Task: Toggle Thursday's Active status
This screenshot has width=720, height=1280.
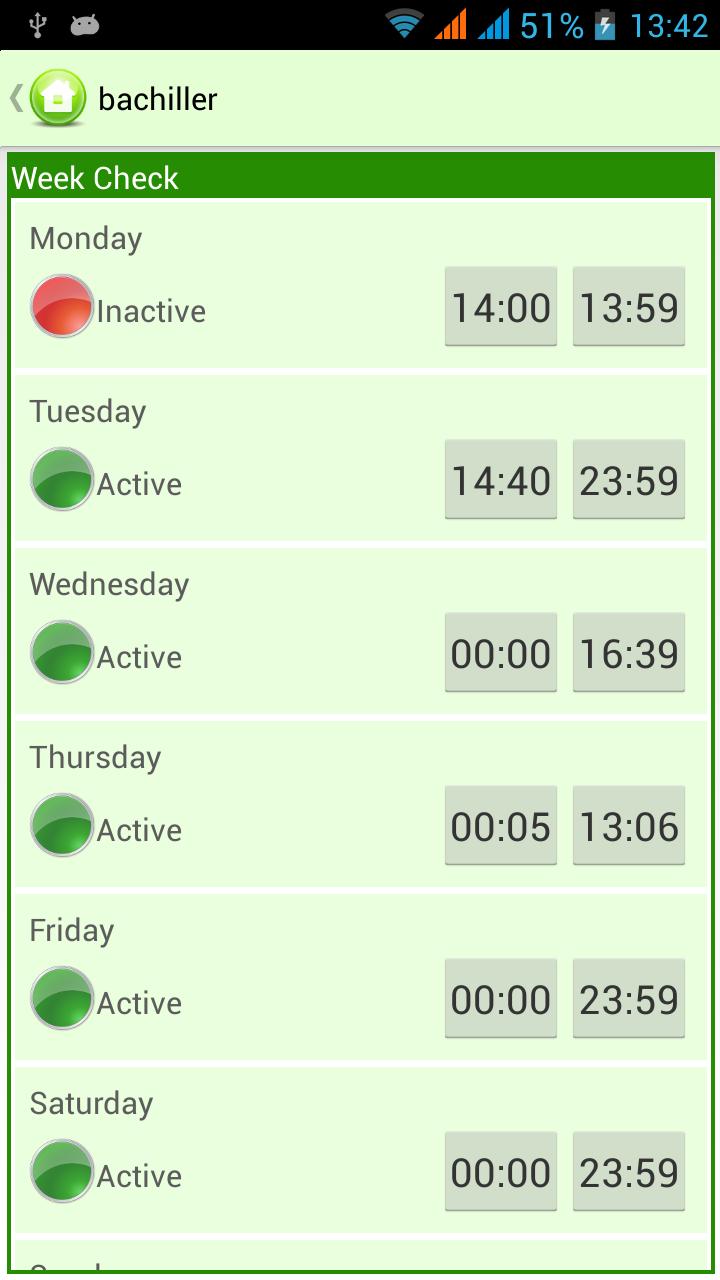Action: (62, 825)
